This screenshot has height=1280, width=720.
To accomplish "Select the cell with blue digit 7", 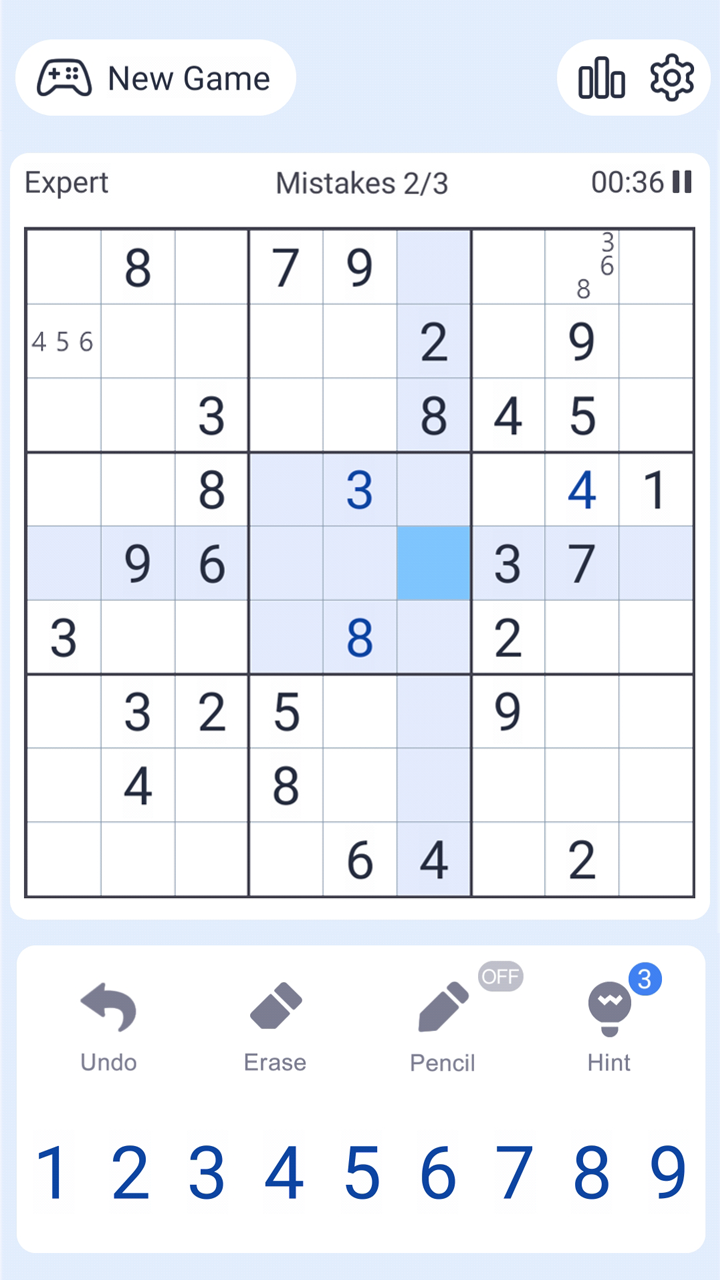I will 581,564.
